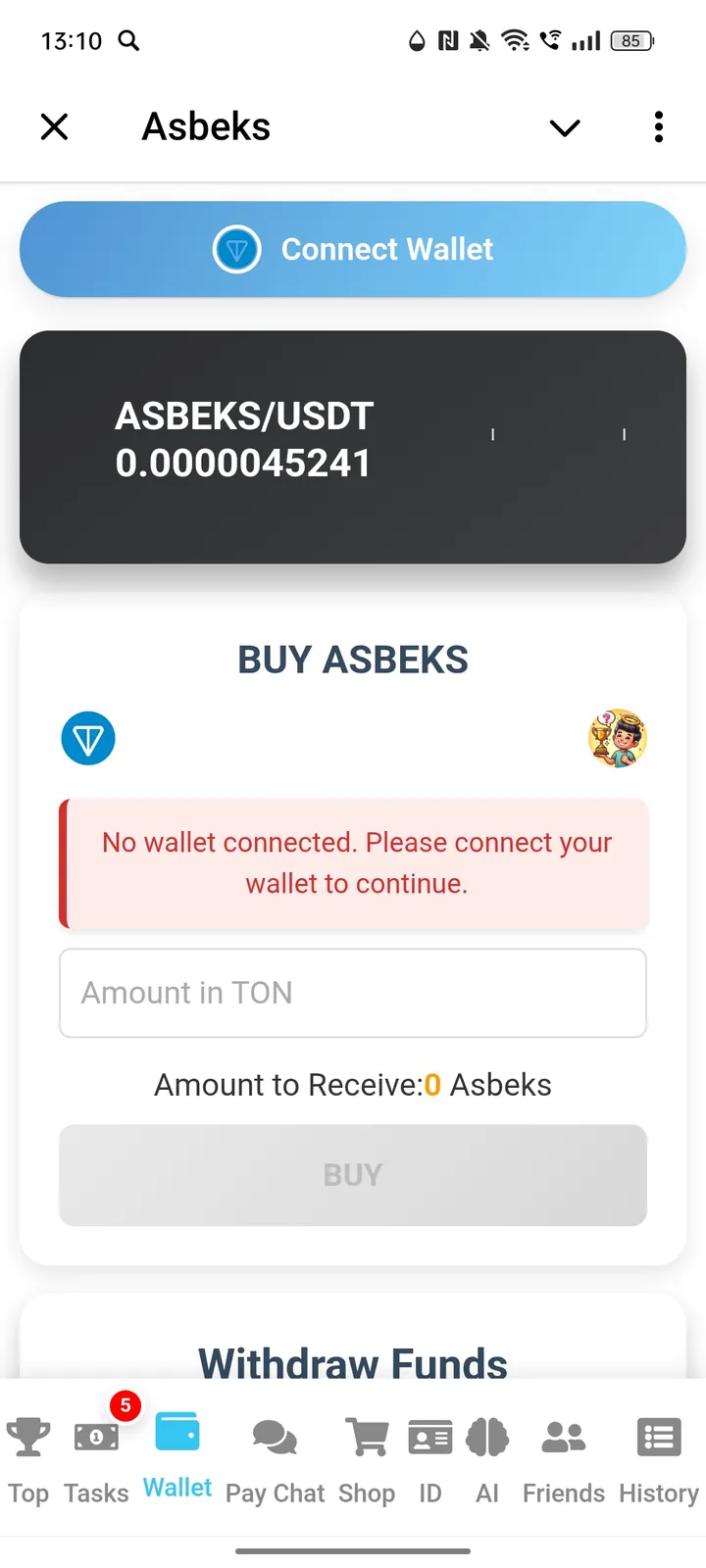
Task: Open the Friends icon
Action: 562,1437
